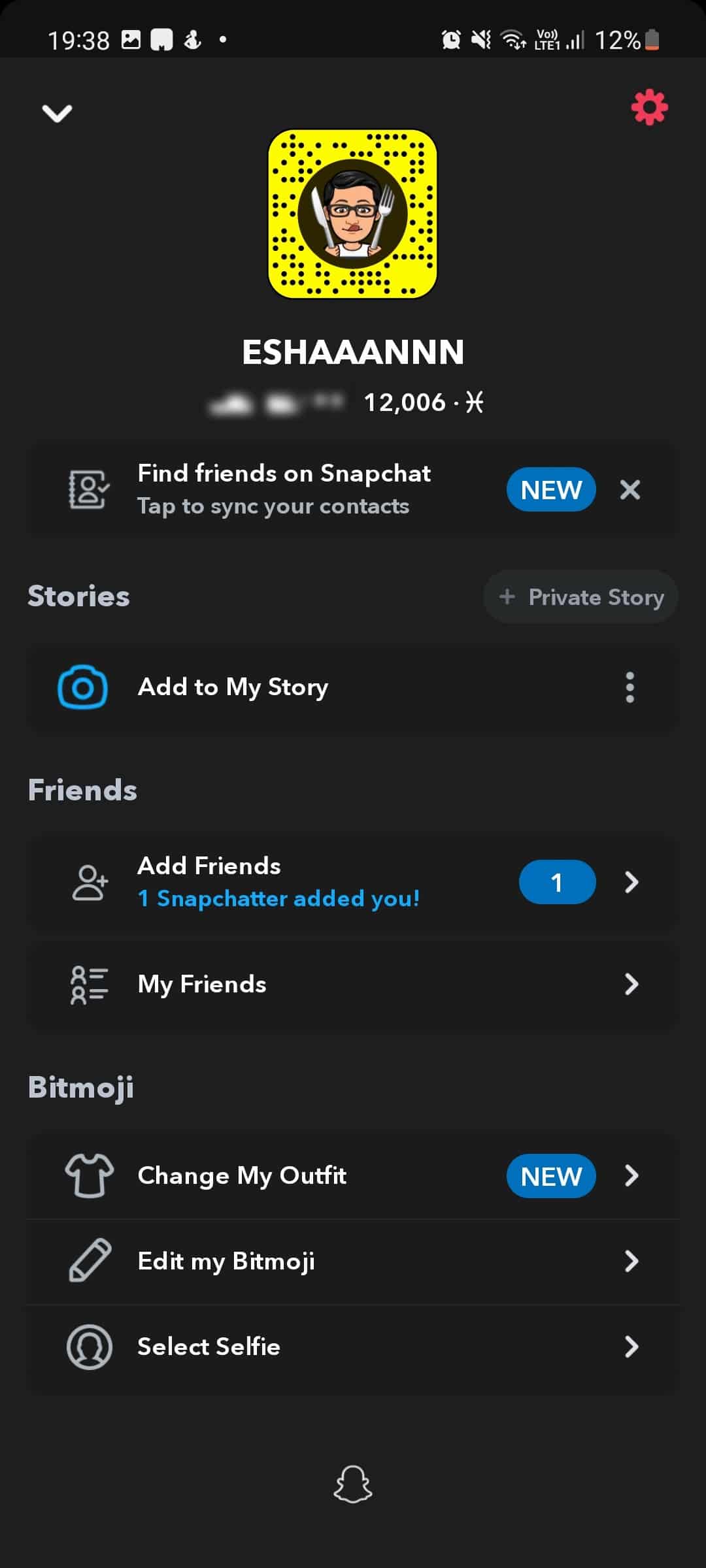Create a Private Story

579,596
